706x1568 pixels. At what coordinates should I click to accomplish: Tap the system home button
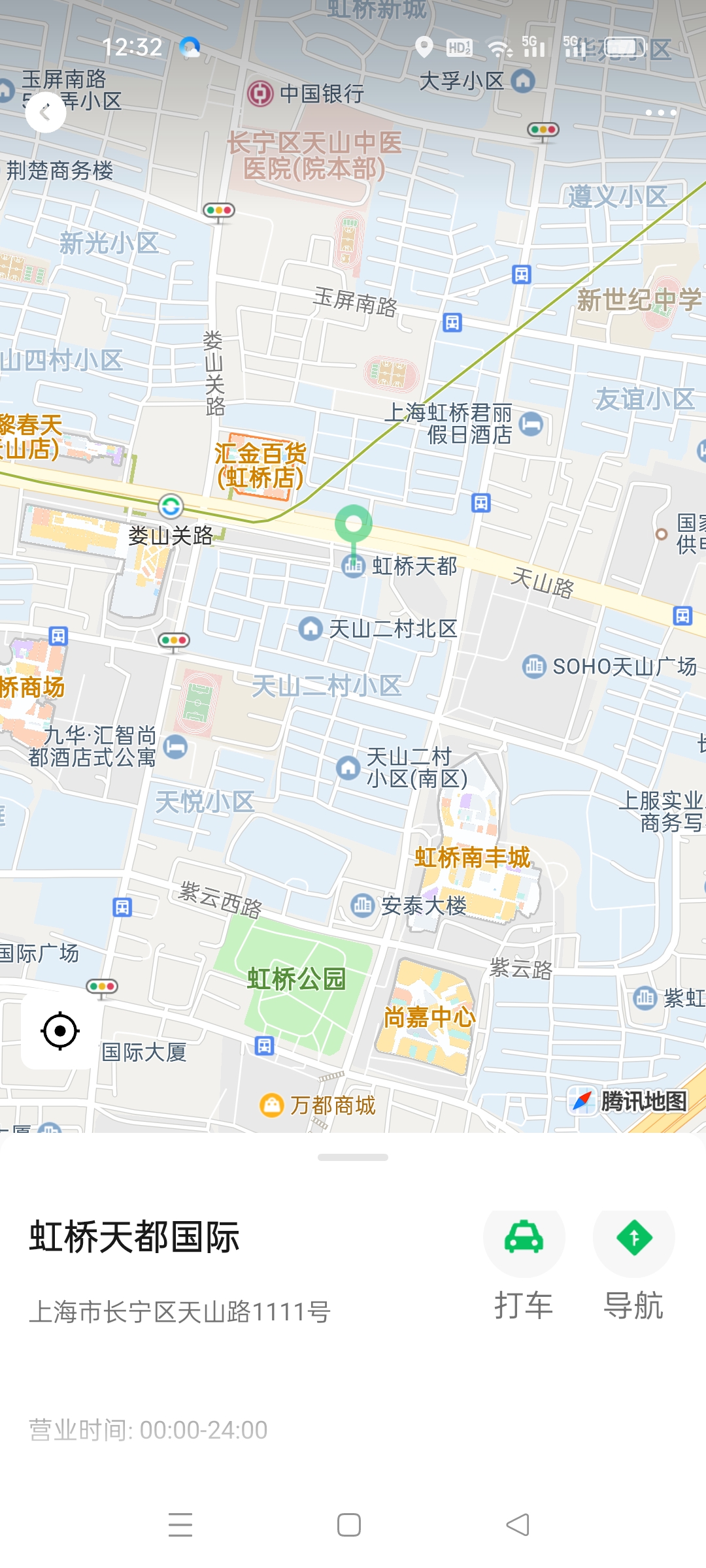pyautogui.click(x=349, y=1525)
